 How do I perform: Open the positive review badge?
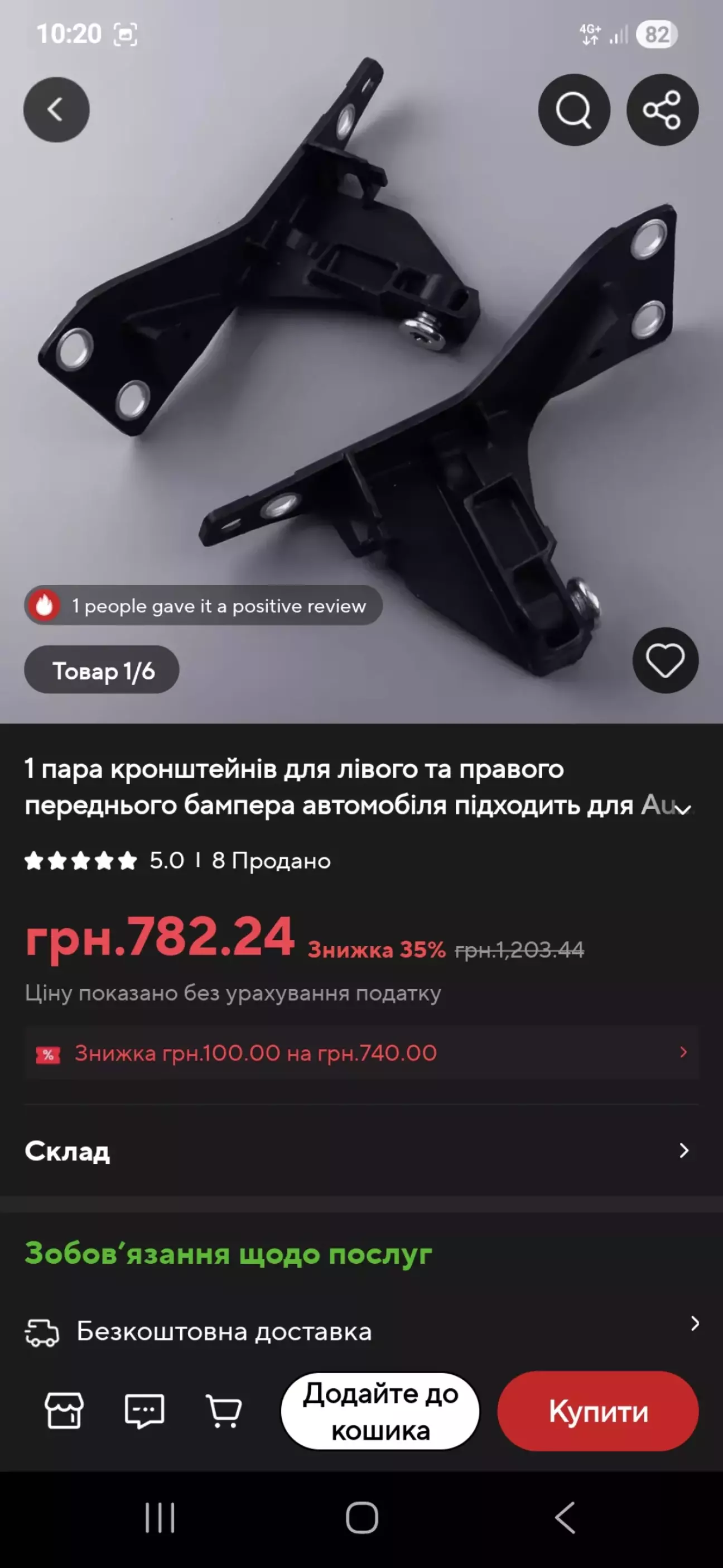pyautogui.click(x=204, y=606)
